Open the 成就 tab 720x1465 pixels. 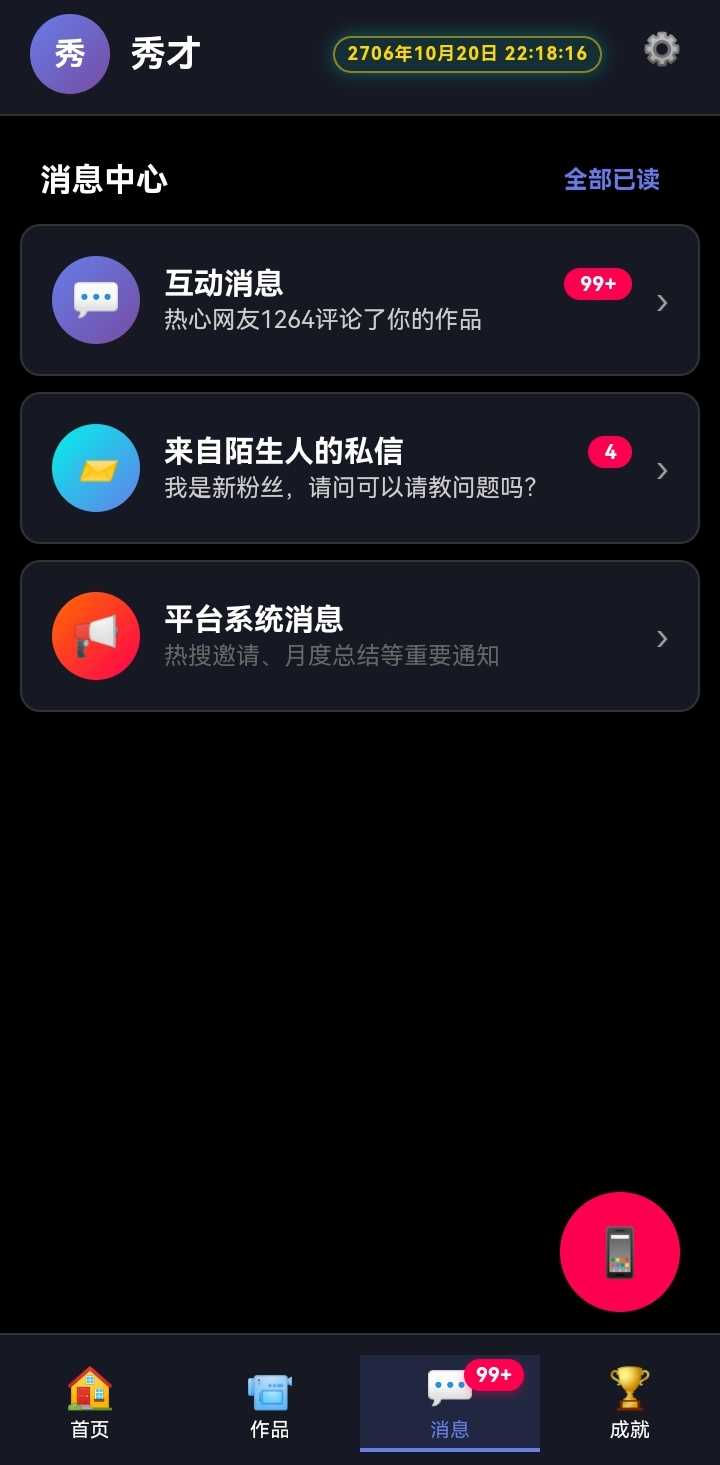[x=630, y=1402]
